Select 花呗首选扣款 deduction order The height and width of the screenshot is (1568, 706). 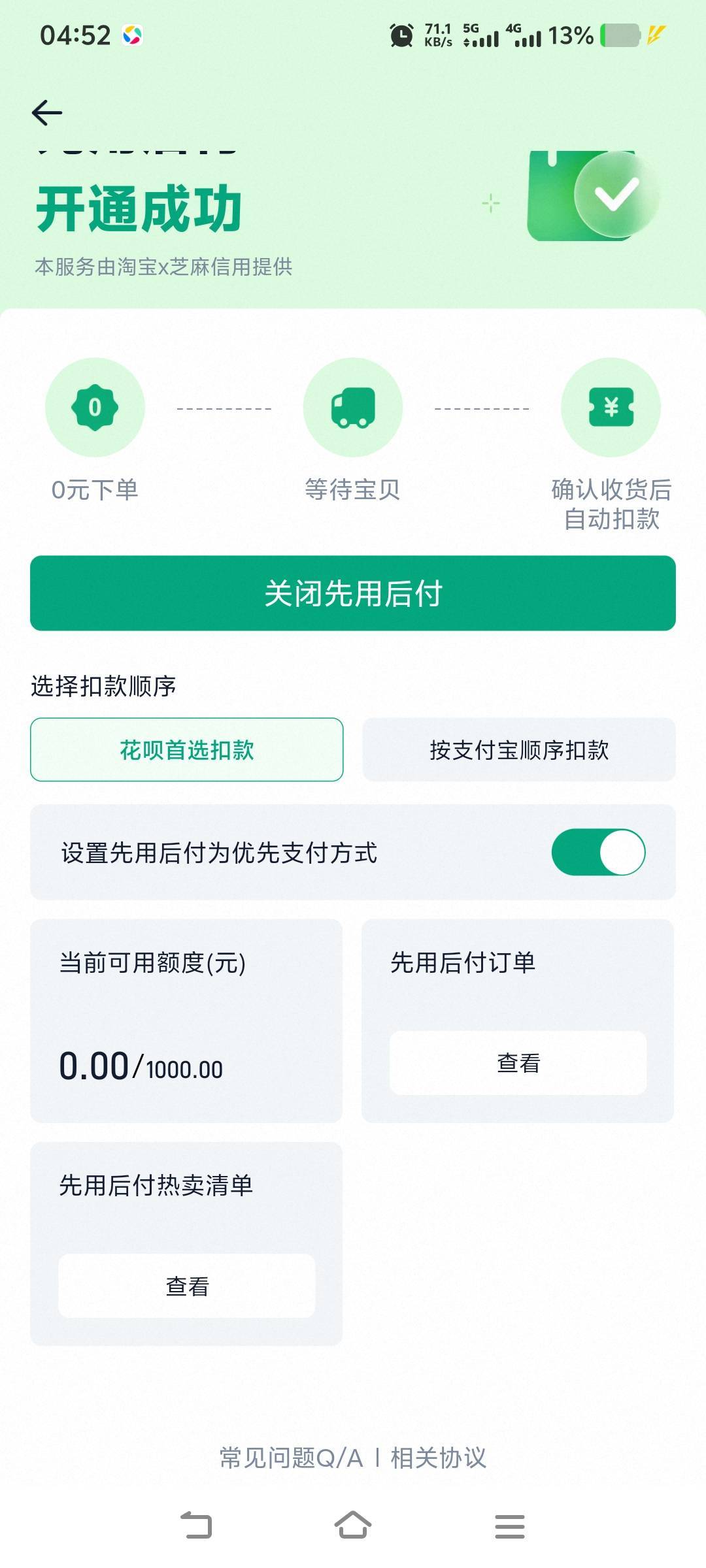click(x=187, y=750)
